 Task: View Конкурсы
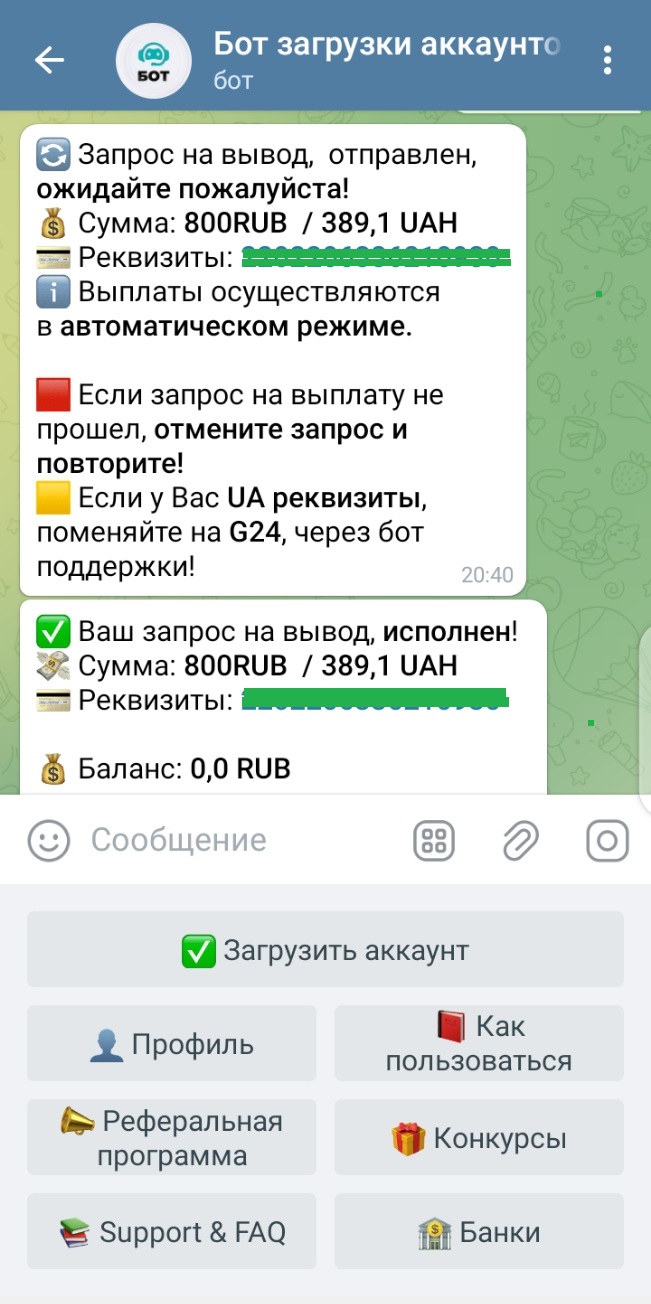click(x=479, y=1138)
